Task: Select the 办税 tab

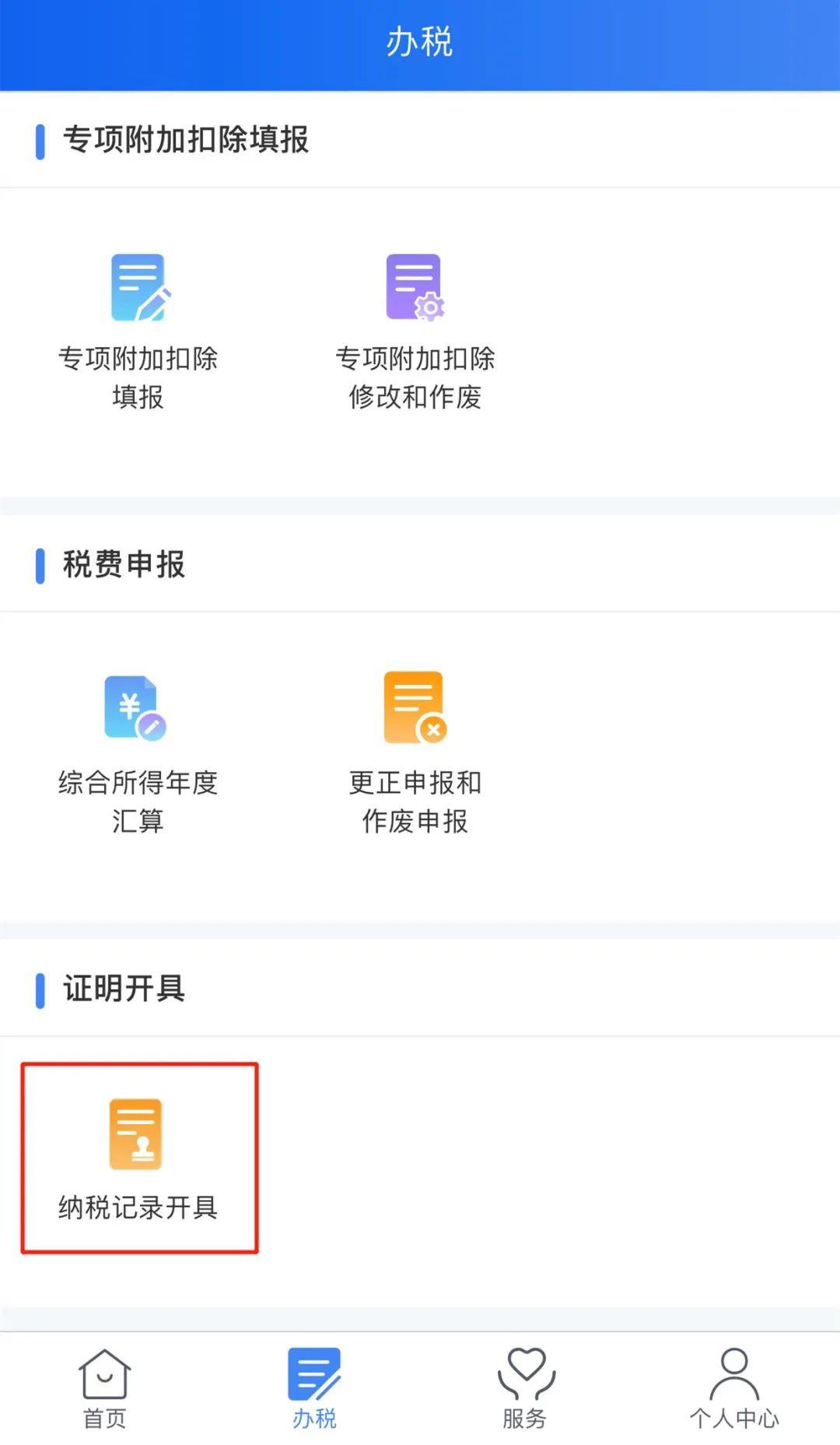Action: click(x=314, y=1388)
